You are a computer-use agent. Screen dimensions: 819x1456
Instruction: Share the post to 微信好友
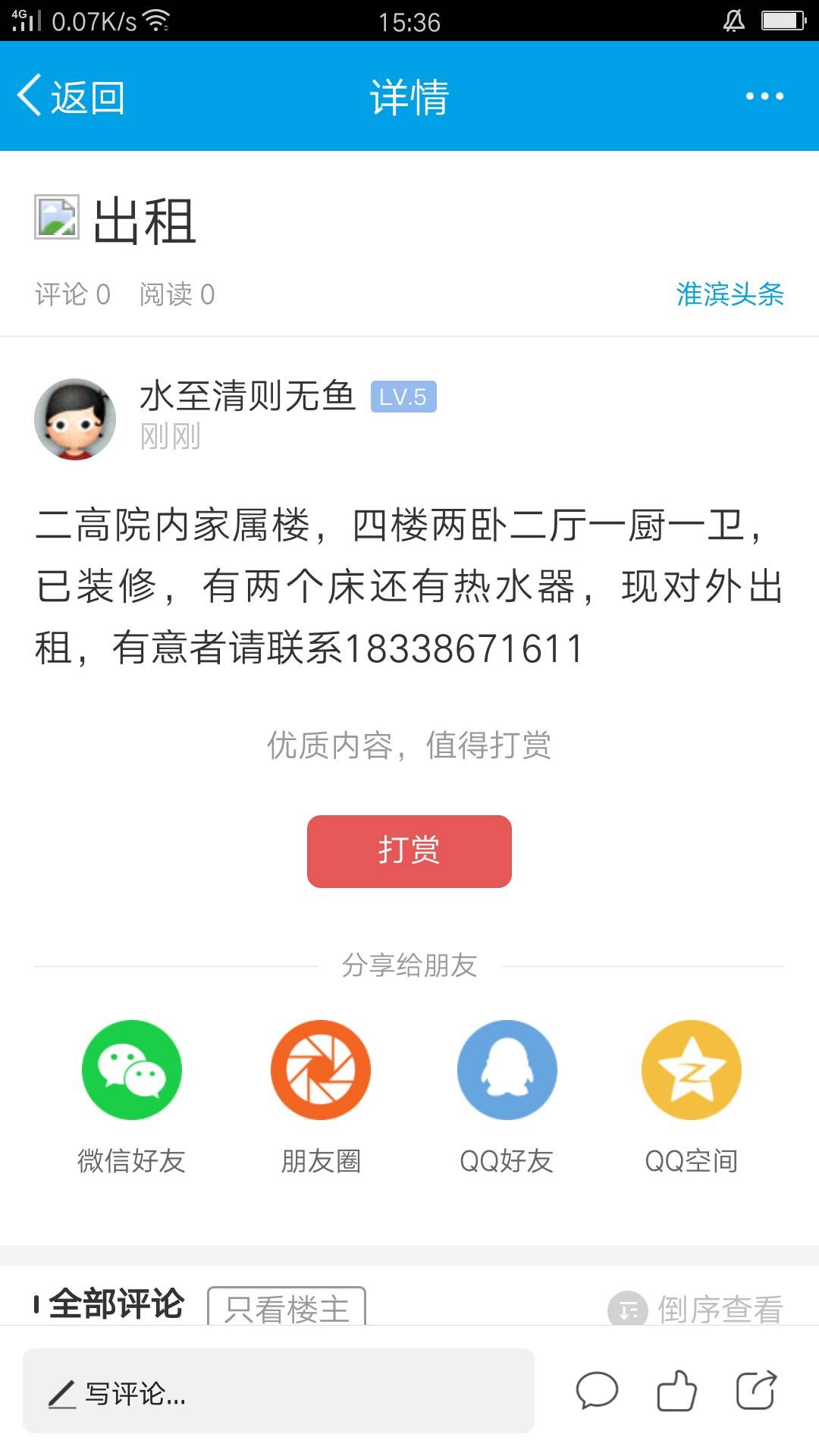pos(132,1070)
